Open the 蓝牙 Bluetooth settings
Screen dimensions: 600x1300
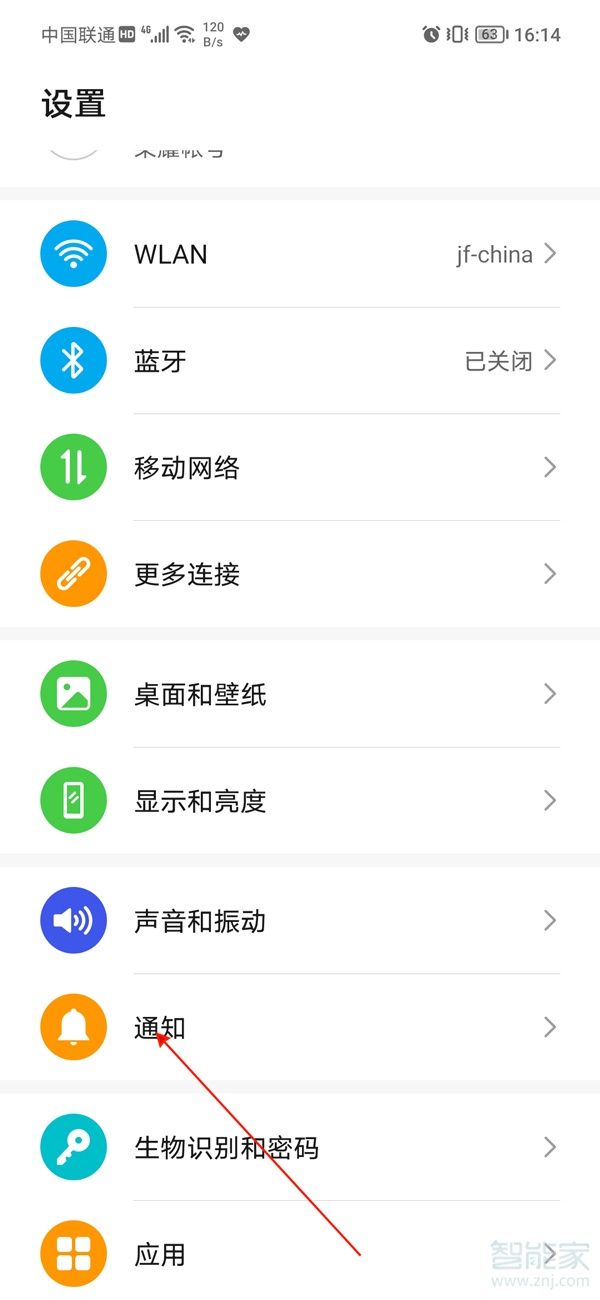300,361
